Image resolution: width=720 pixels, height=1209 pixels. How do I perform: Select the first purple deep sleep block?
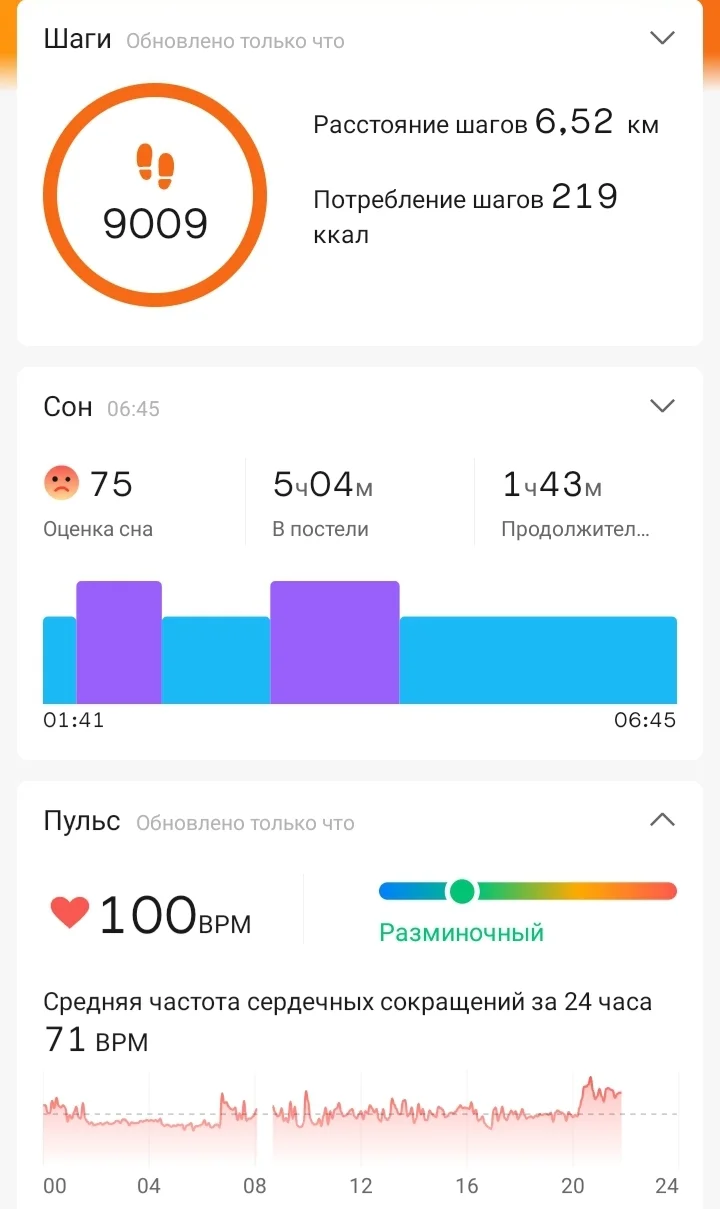[118, 640]
